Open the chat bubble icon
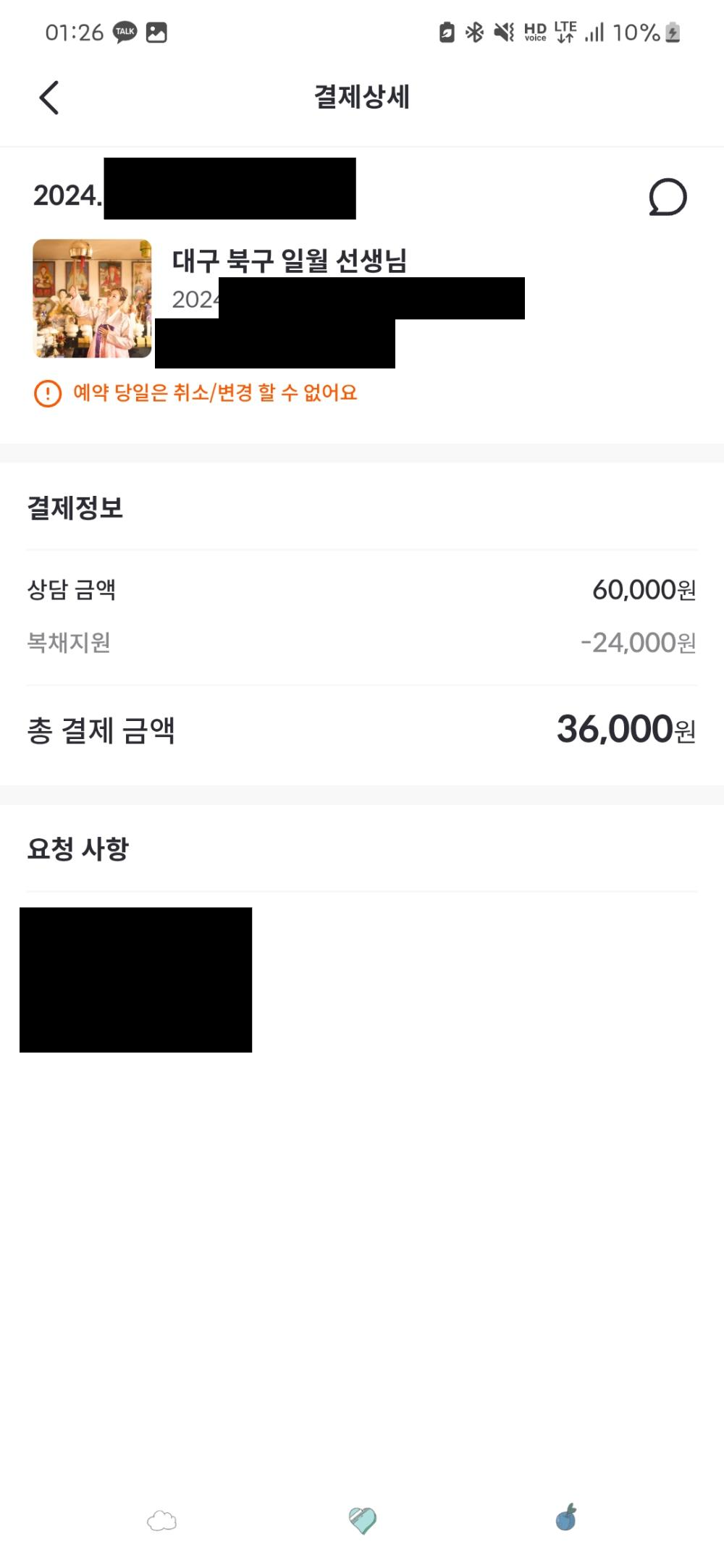 pos(667,197)
